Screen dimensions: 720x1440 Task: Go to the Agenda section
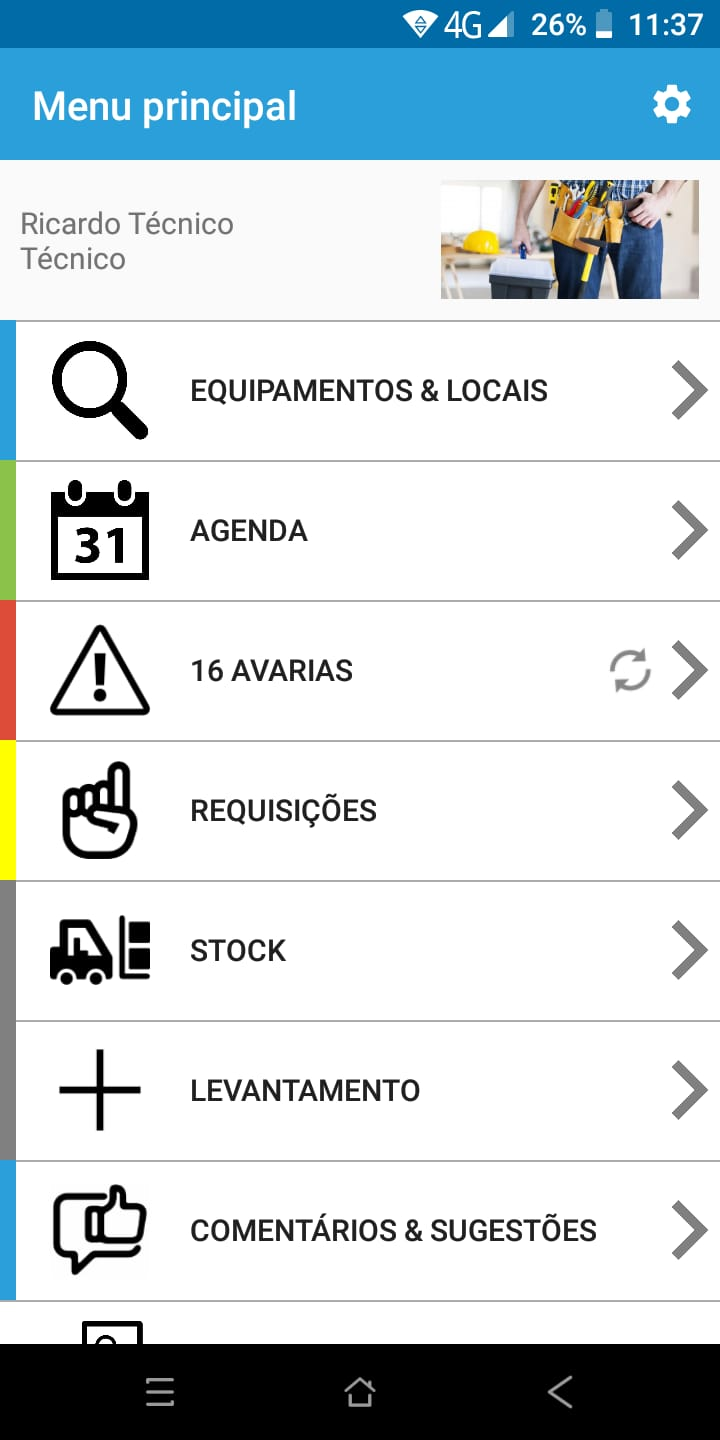(368, 531)
